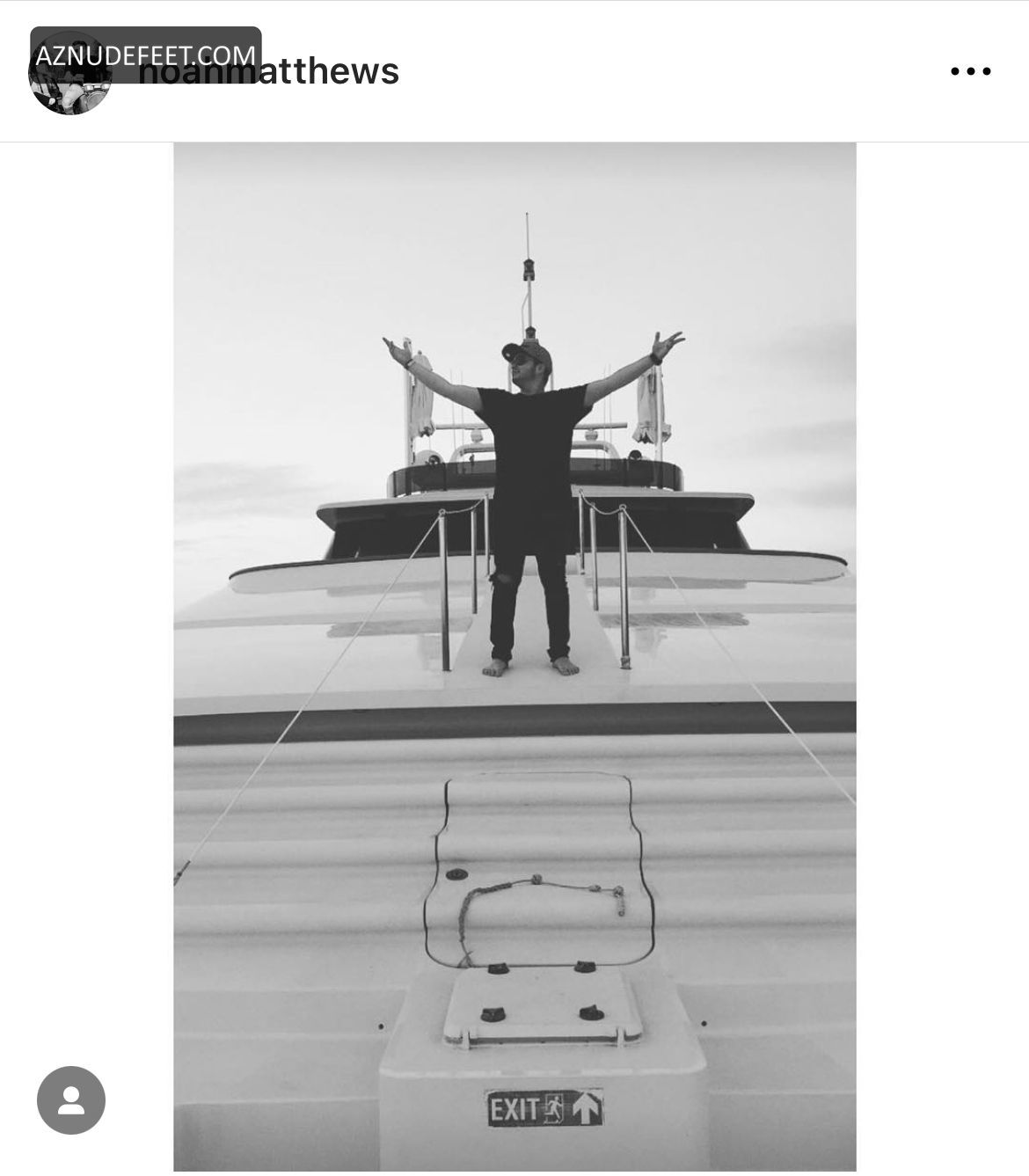
Task: Open the three-dot overflow menu
Action: pos(970,71)
